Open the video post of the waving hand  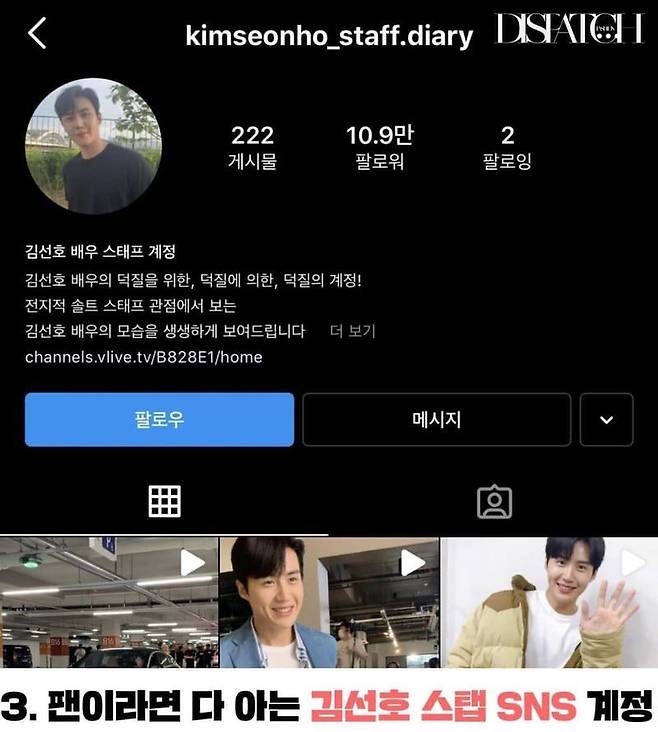(x=549, y=602)
